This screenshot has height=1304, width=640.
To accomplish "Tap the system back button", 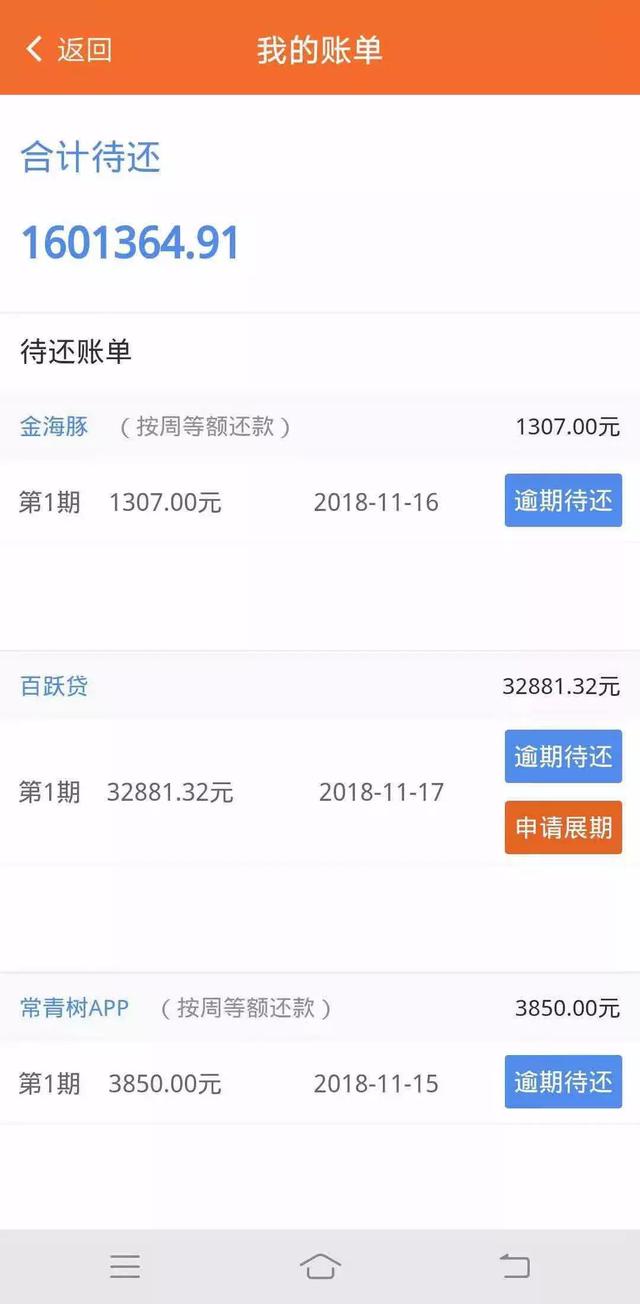I will [515, 1266].
